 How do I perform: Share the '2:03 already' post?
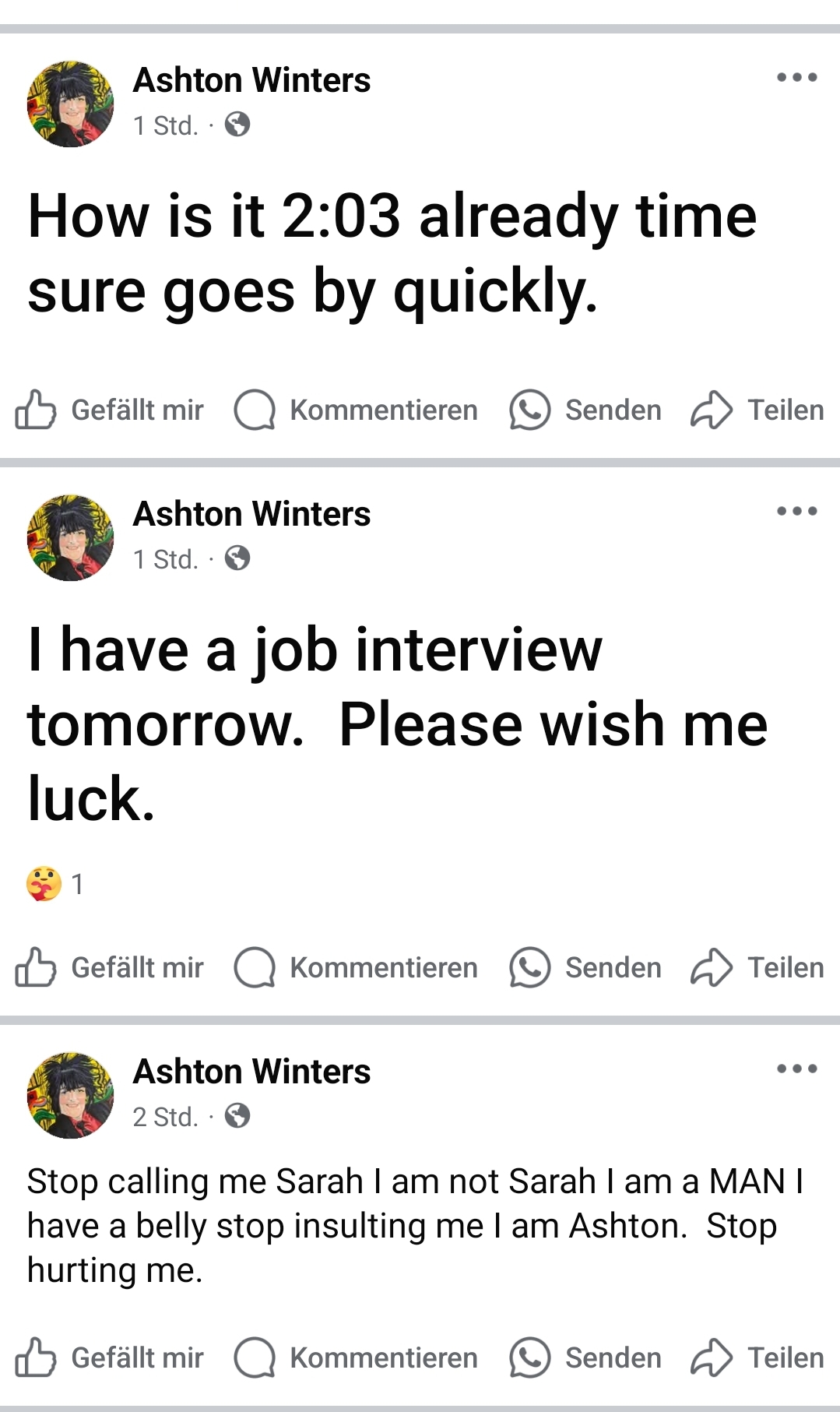[x=757, y=410]
